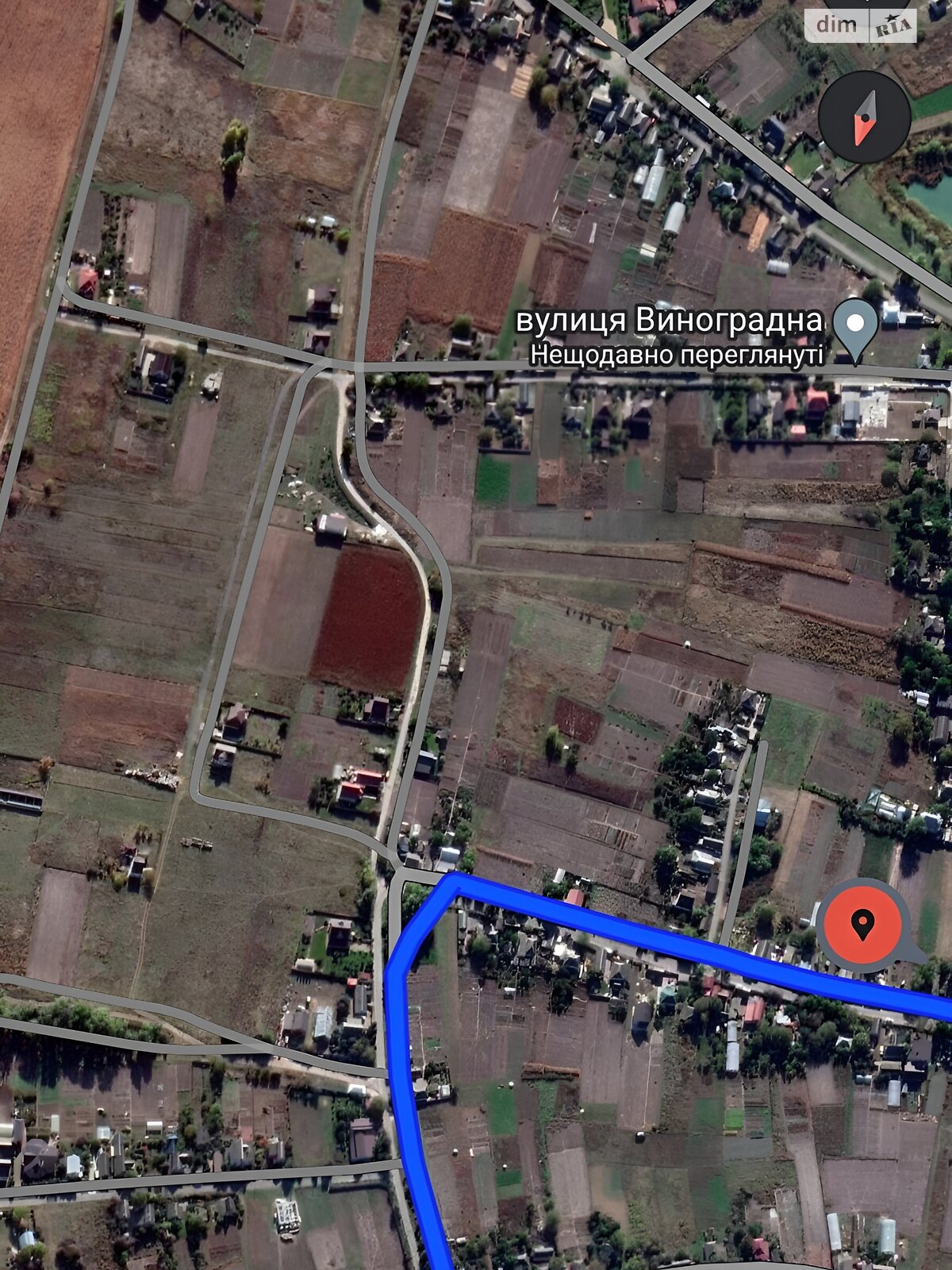Tap the compass to reorient the map

tap(864, 117)
